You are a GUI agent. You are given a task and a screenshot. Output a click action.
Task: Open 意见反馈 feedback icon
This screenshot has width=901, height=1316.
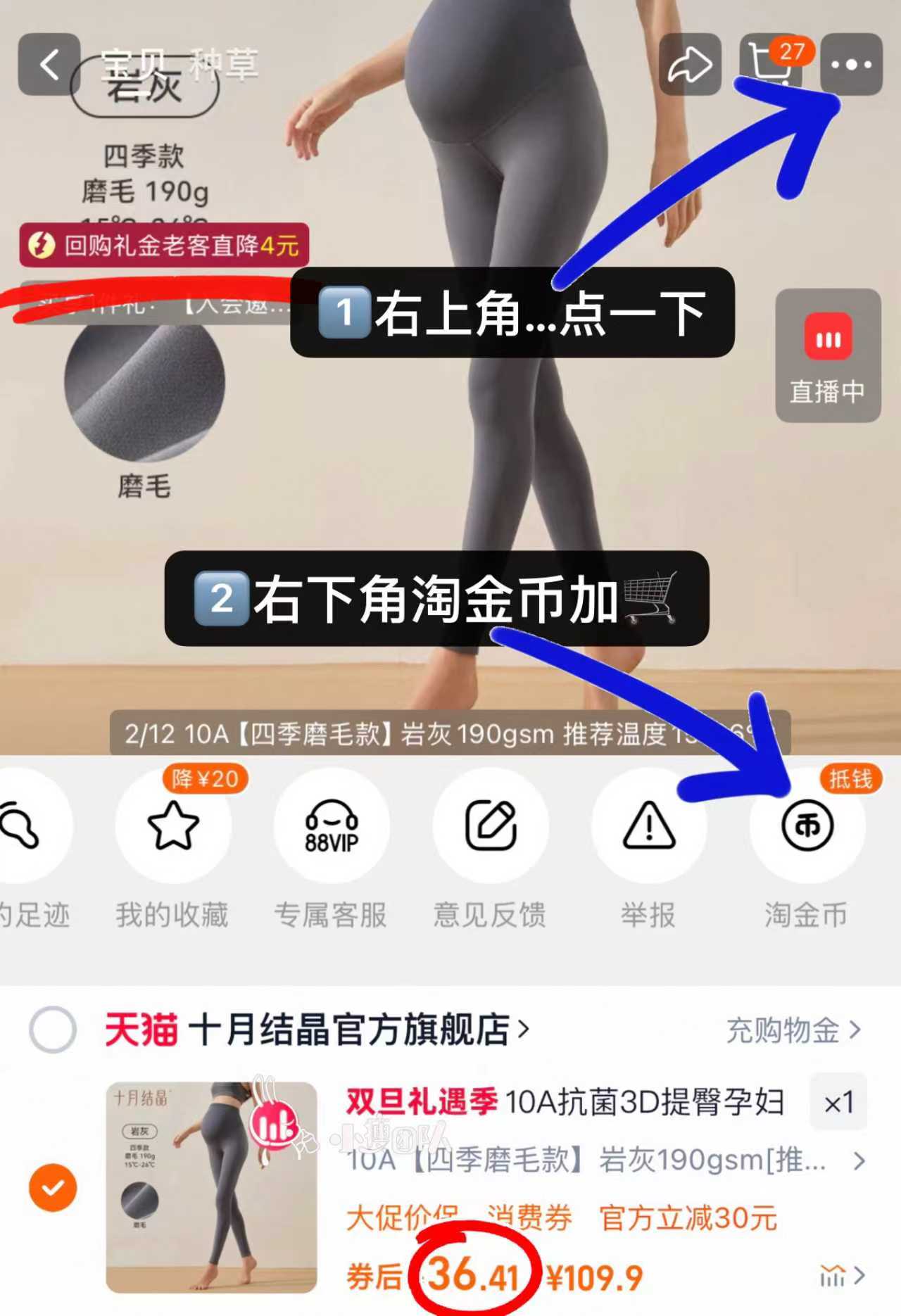[489, 829]
